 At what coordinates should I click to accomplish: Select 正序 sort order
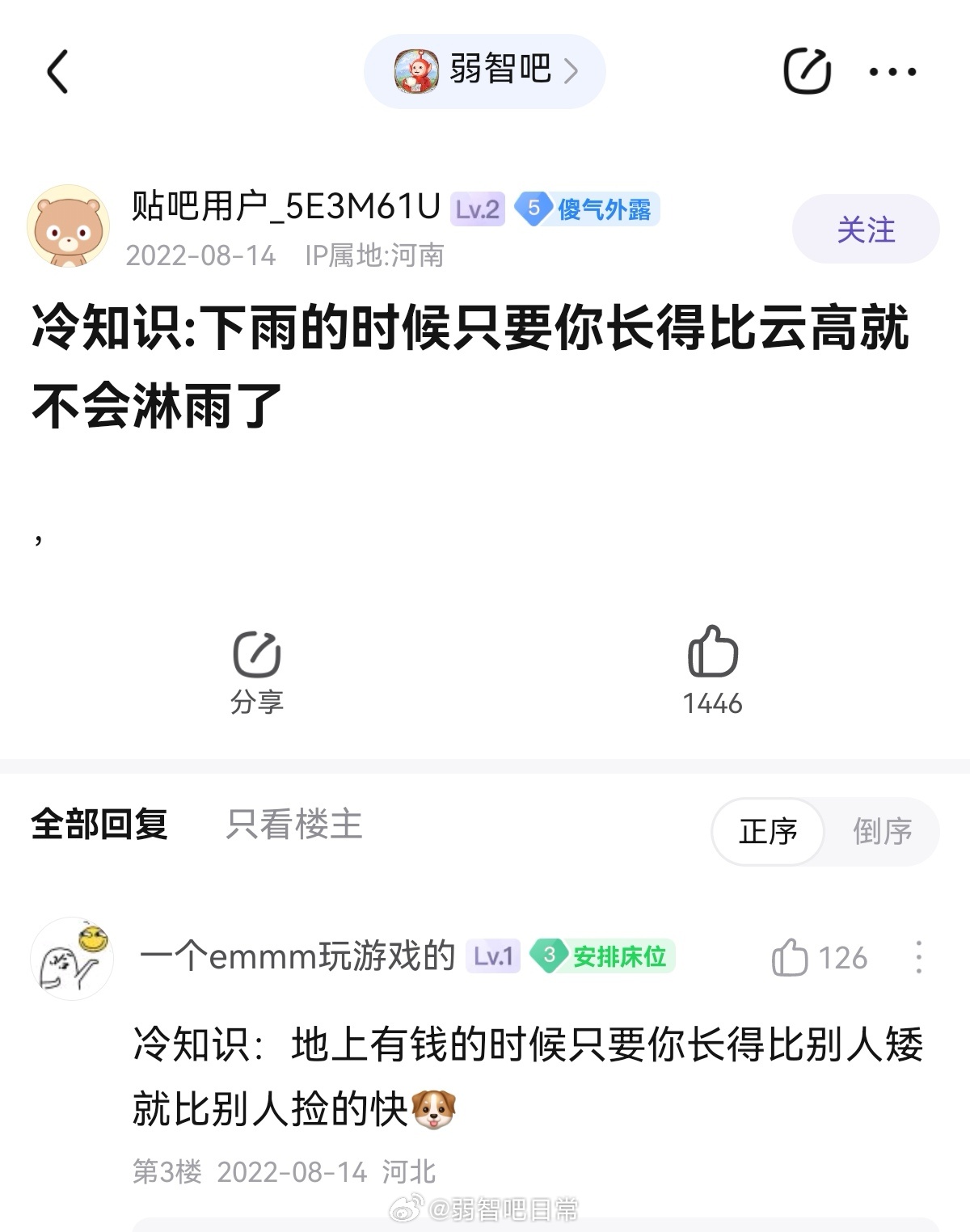click(768, 831)
